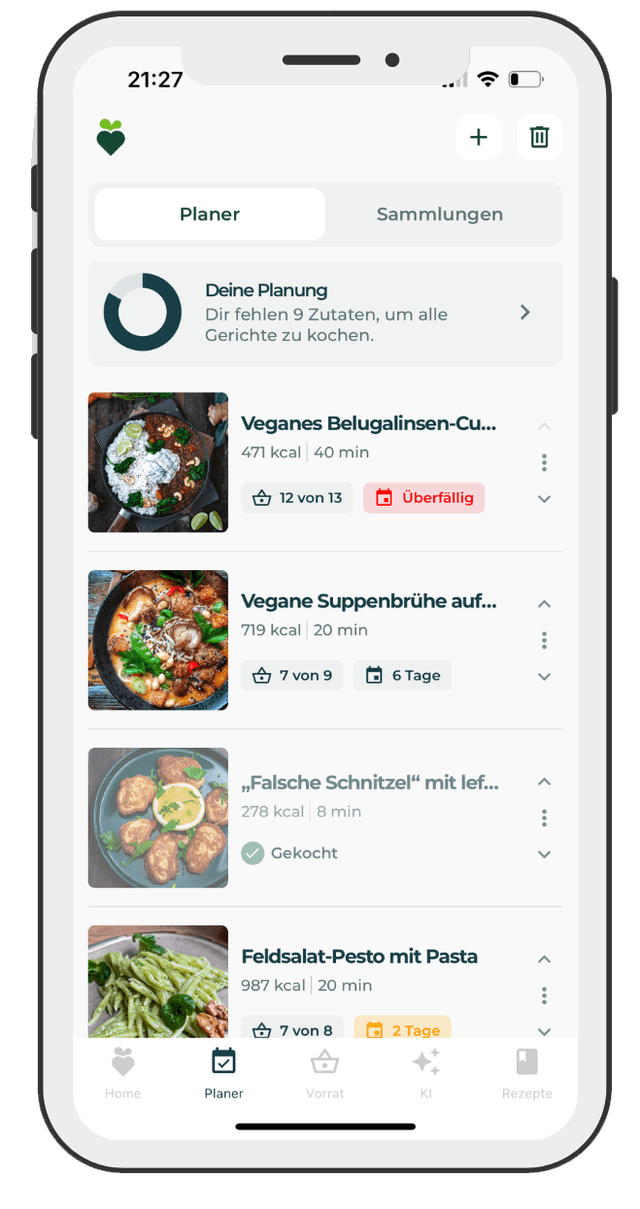Switch to the KI tab
The image size is (640, 1209).
click(426, 1074)
